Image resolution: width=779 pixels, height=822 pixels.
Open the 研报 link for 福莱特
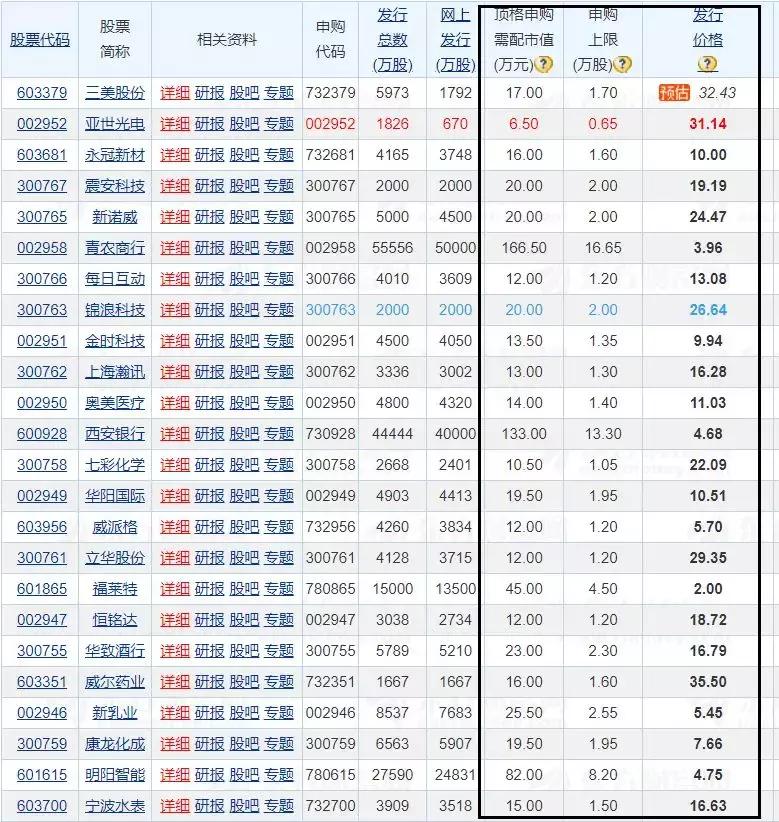click(207, 589)
